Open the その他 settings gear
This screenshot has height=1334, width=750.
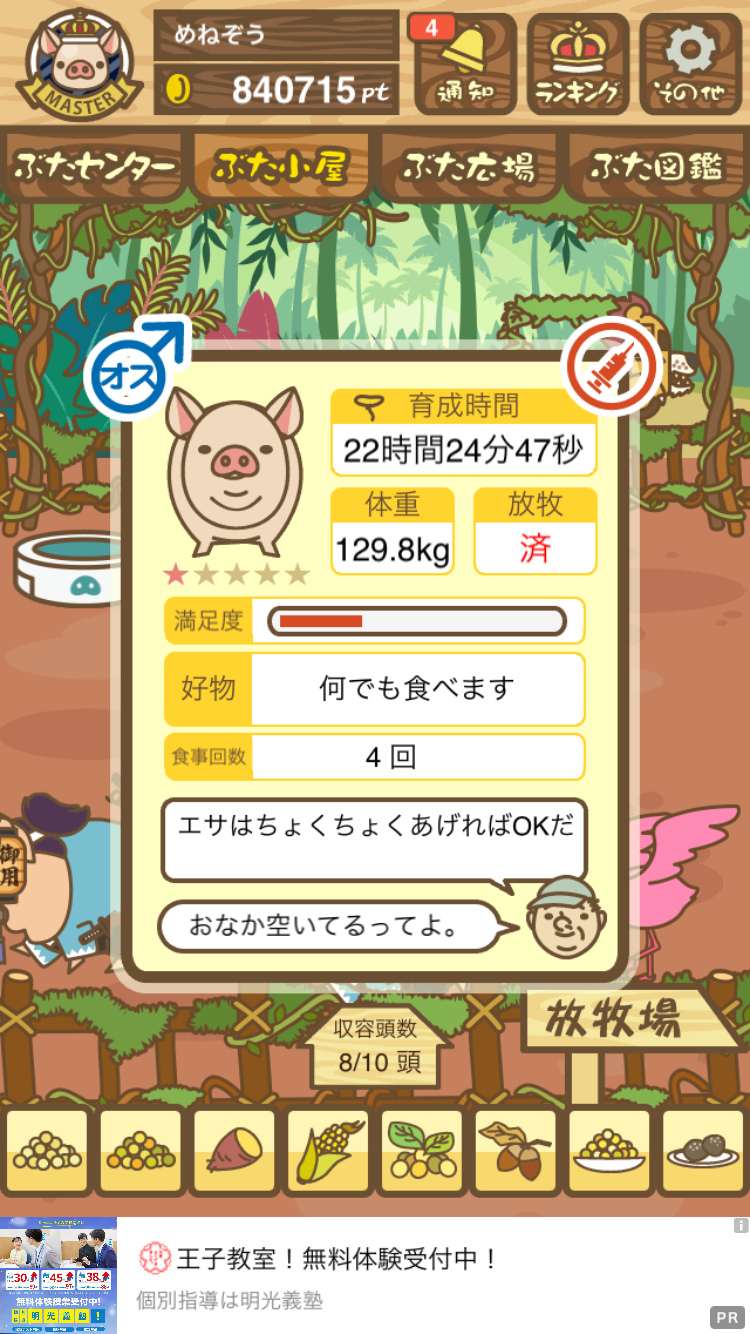click(691, 64)
